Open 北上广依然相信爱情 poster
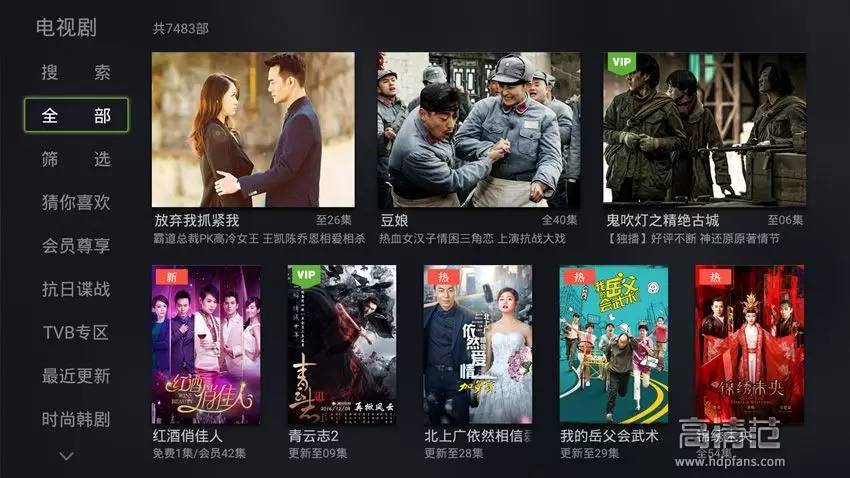The width and height of the screenshot is (850, 478). pyautogui.click(x=478, y=345)
